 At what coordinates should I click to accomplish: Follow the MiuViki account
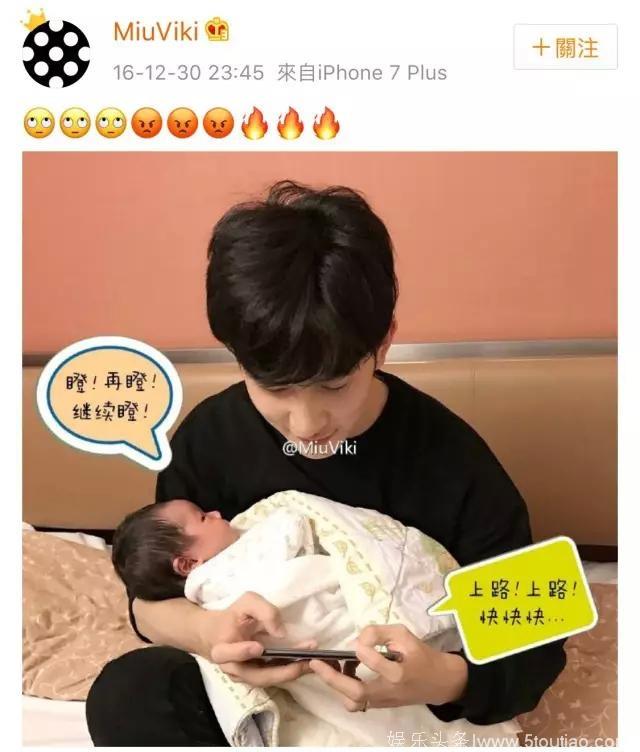[x=564, y=47]
